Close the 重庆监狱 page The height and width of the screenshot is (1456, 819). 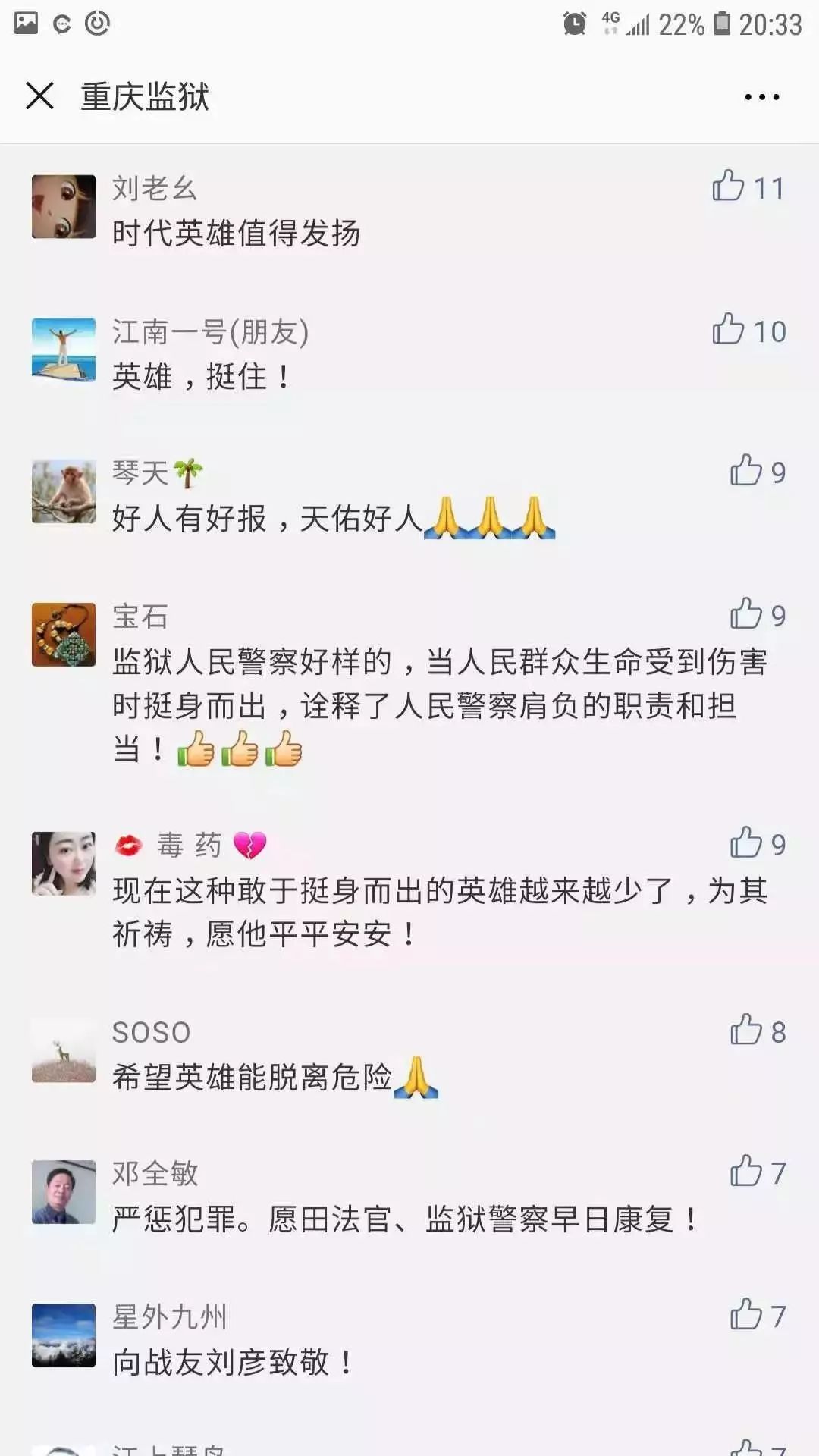click(39, 96)
